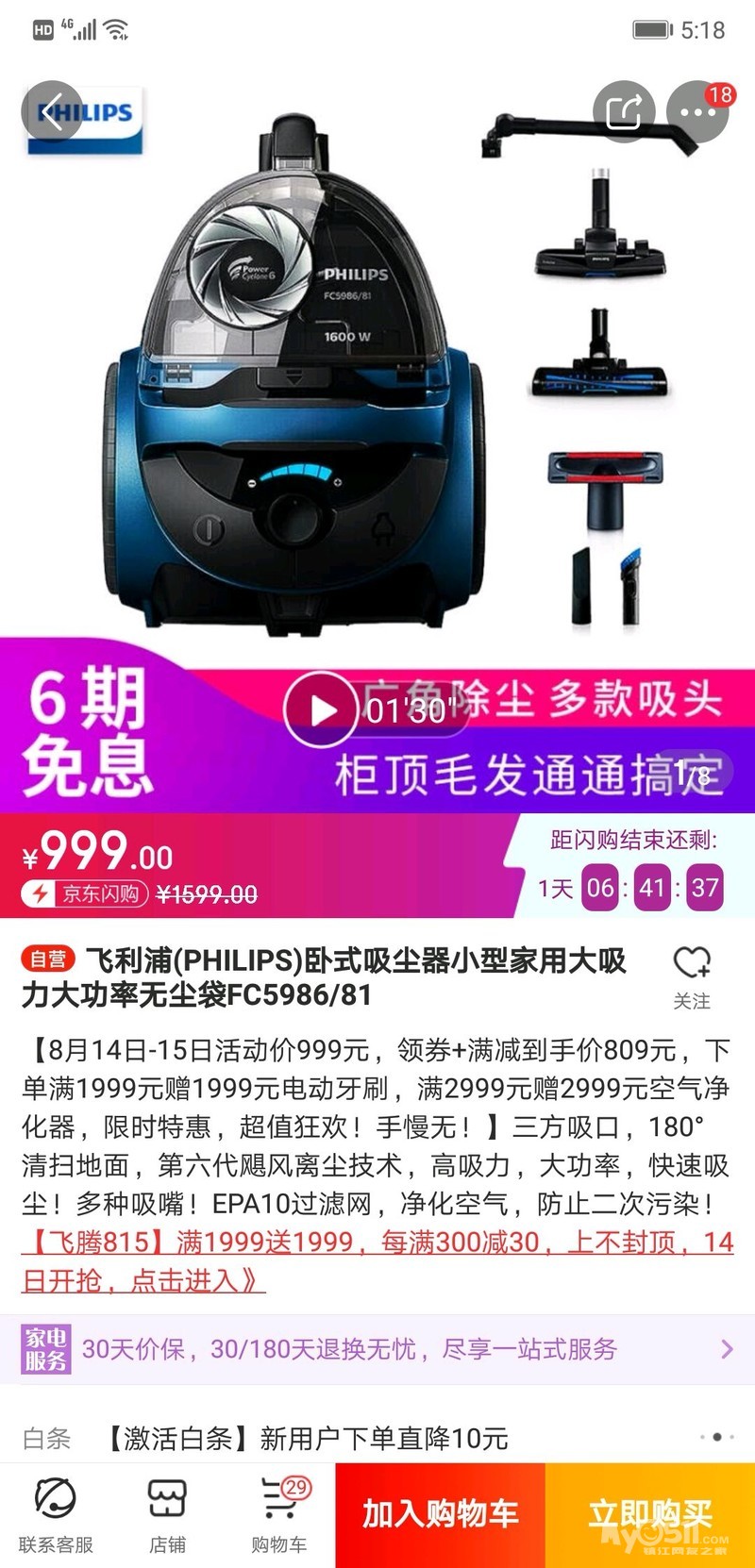Open the 白条 activation offer row
The height and width of the screenshot is (1568, 755).
tap(377, 1438)
